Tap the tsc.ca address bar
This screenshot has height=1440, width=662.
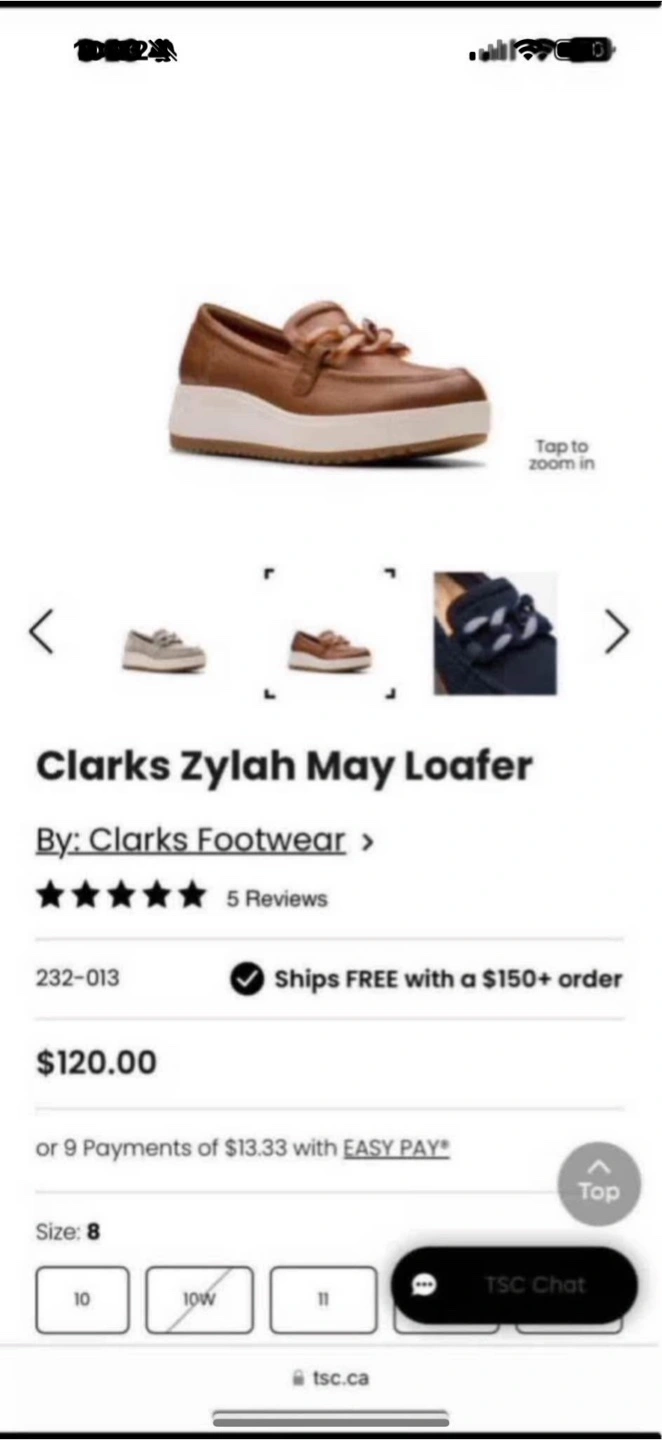click(331, 1378)
